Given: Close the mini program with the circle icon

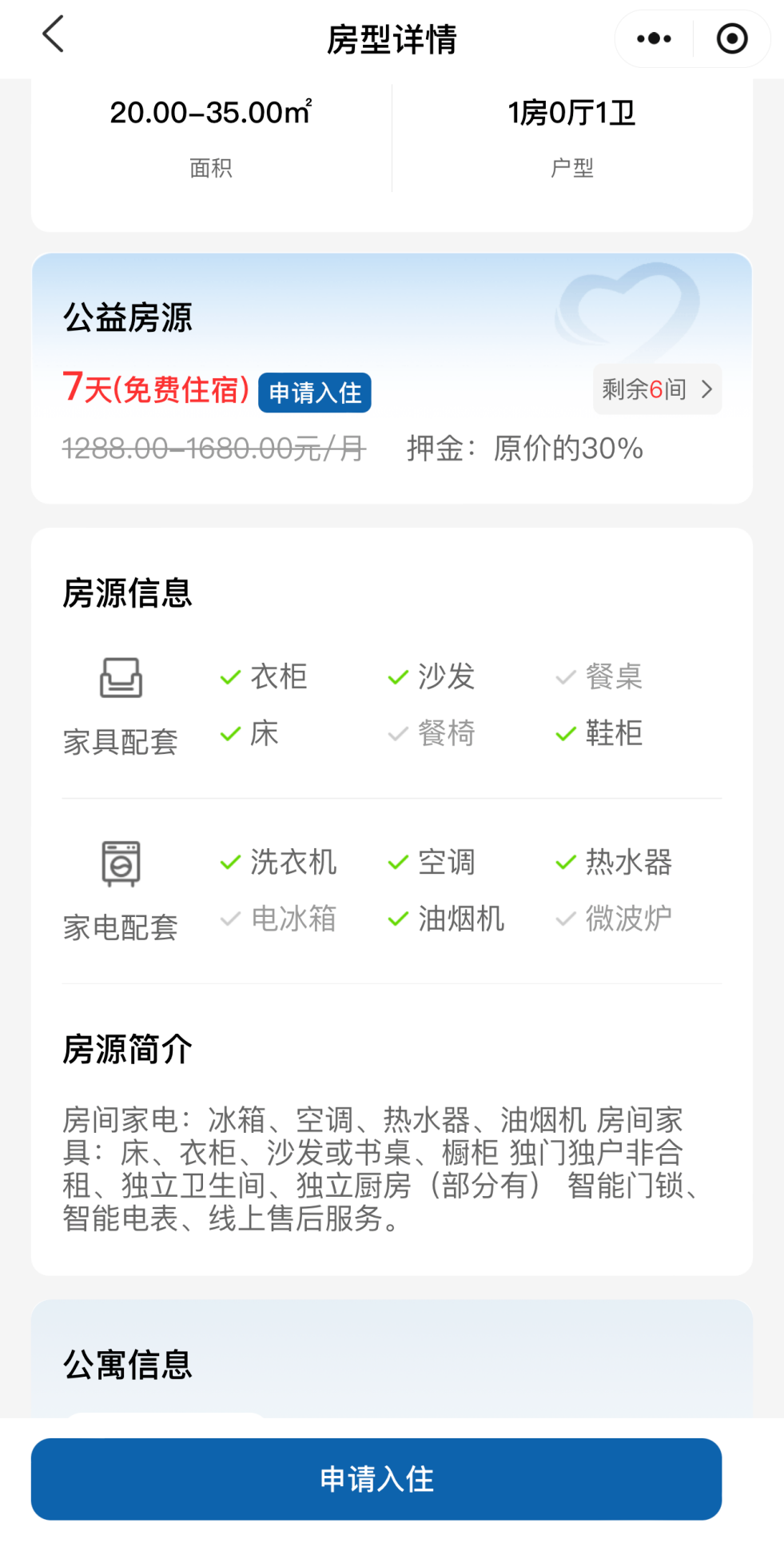Looking at the screenshot, I should 731,38.
